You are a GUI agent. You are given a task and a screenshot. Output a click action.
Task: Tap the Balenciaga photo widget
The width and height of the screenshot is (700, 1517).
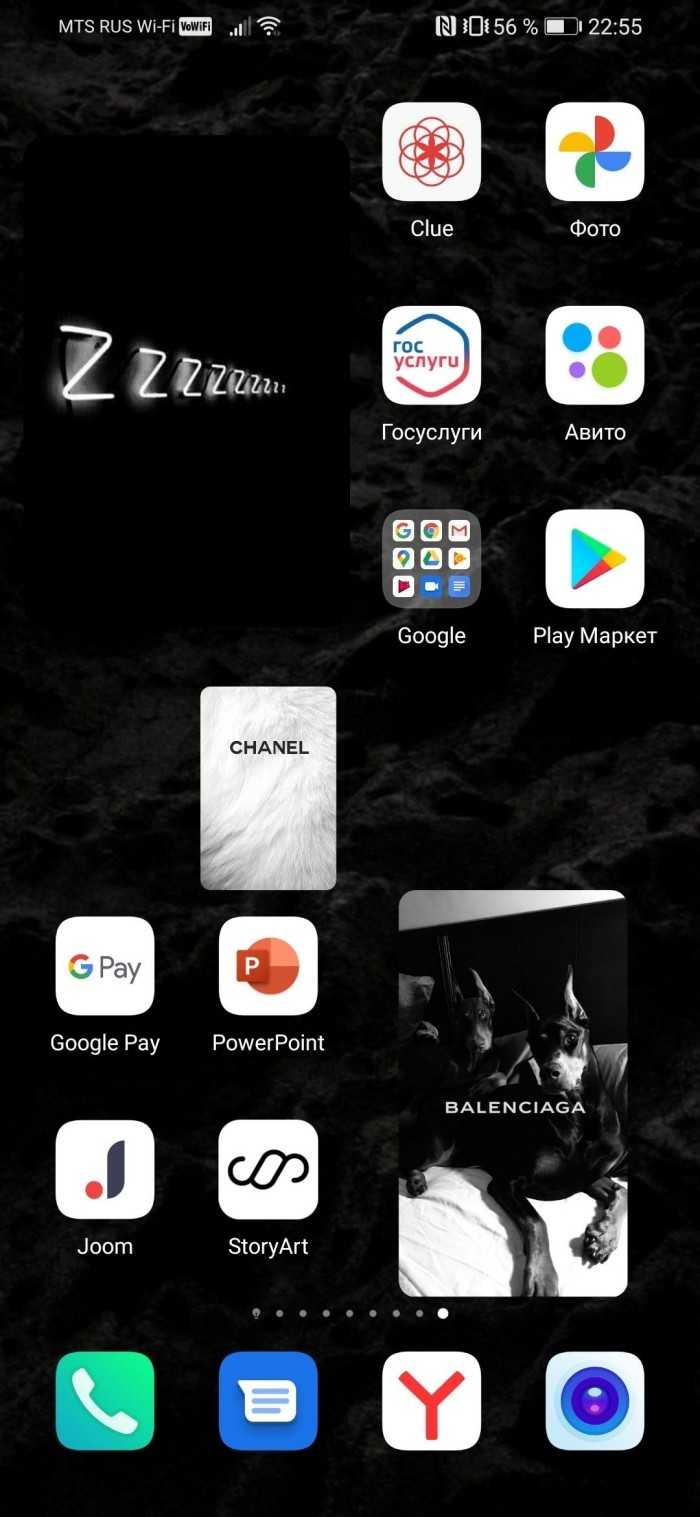pyautogui.click(x=513, y=1093)
